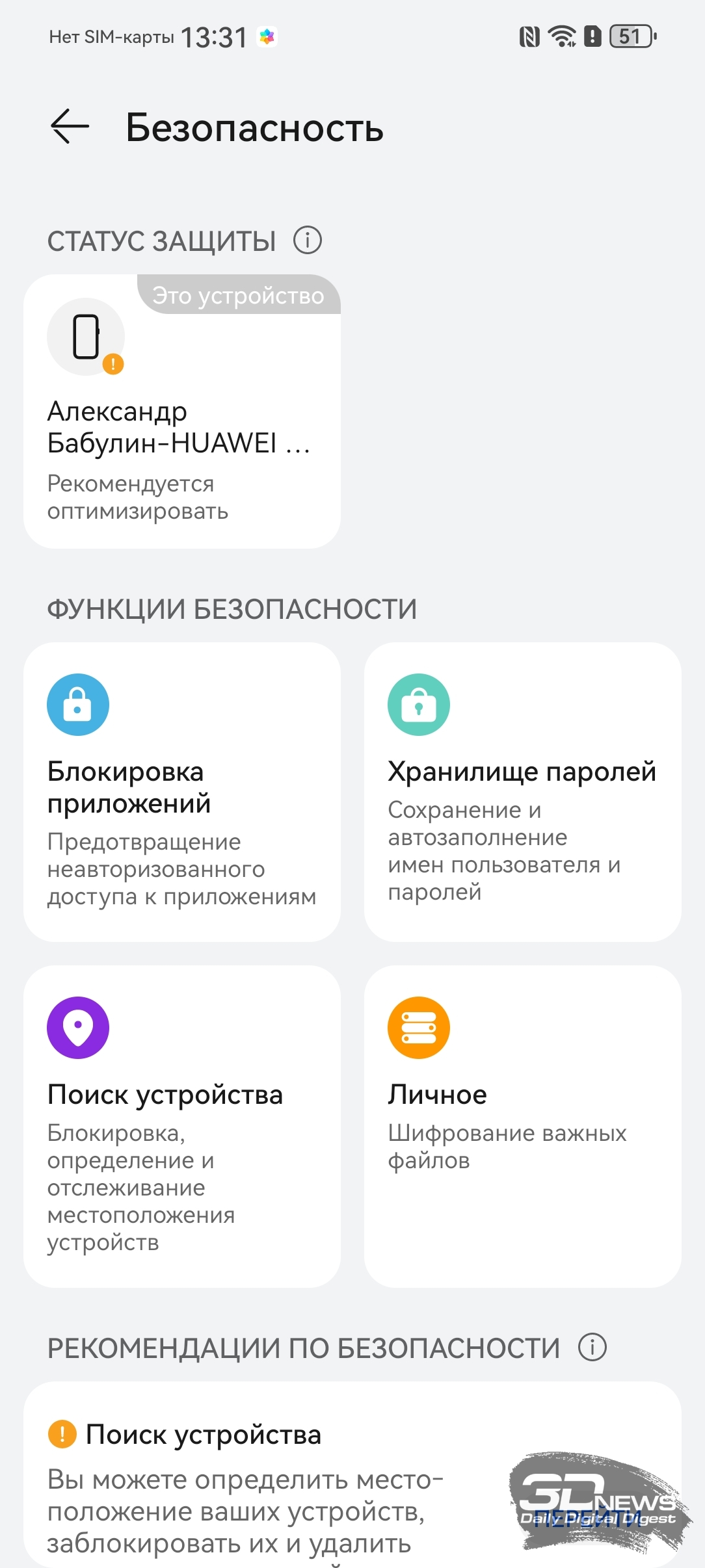Open Хранилище паролей
This screenshot has height=1568, width=705.
pos(522,791)
